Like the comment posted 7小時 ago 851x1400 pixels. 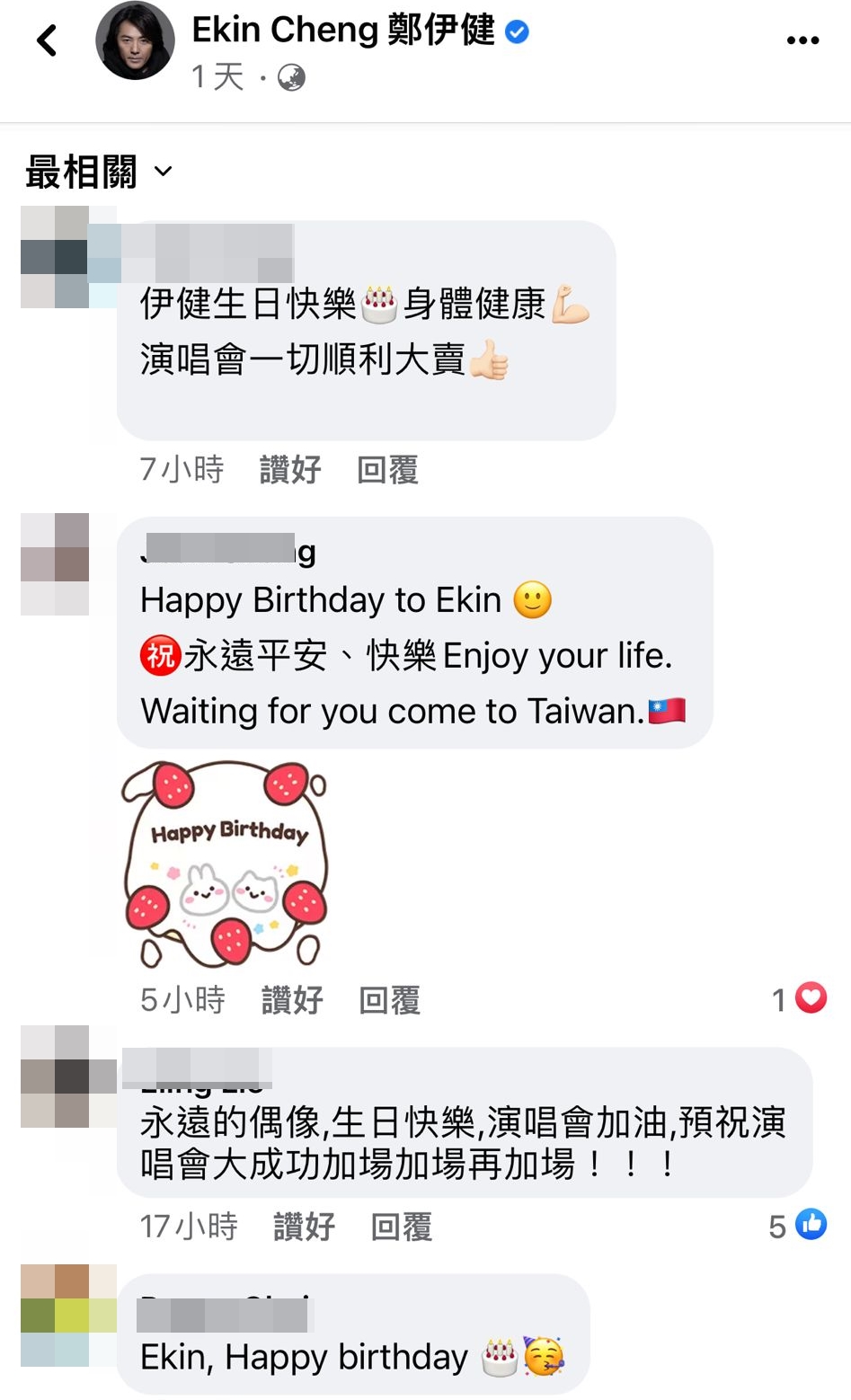289,469
